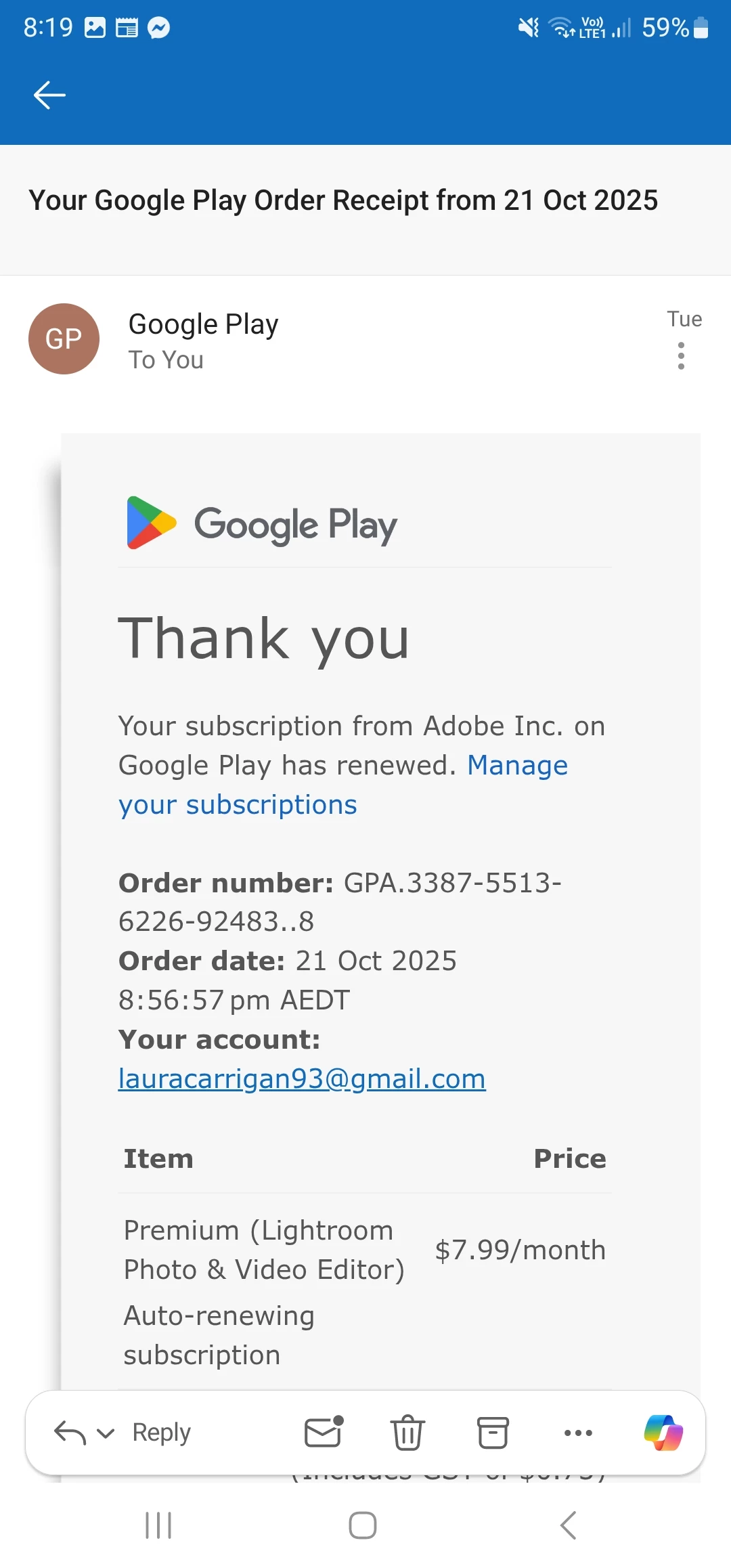Archive this email
This screenshot has width=731, height=1568.
click(x=493, y=1433)
